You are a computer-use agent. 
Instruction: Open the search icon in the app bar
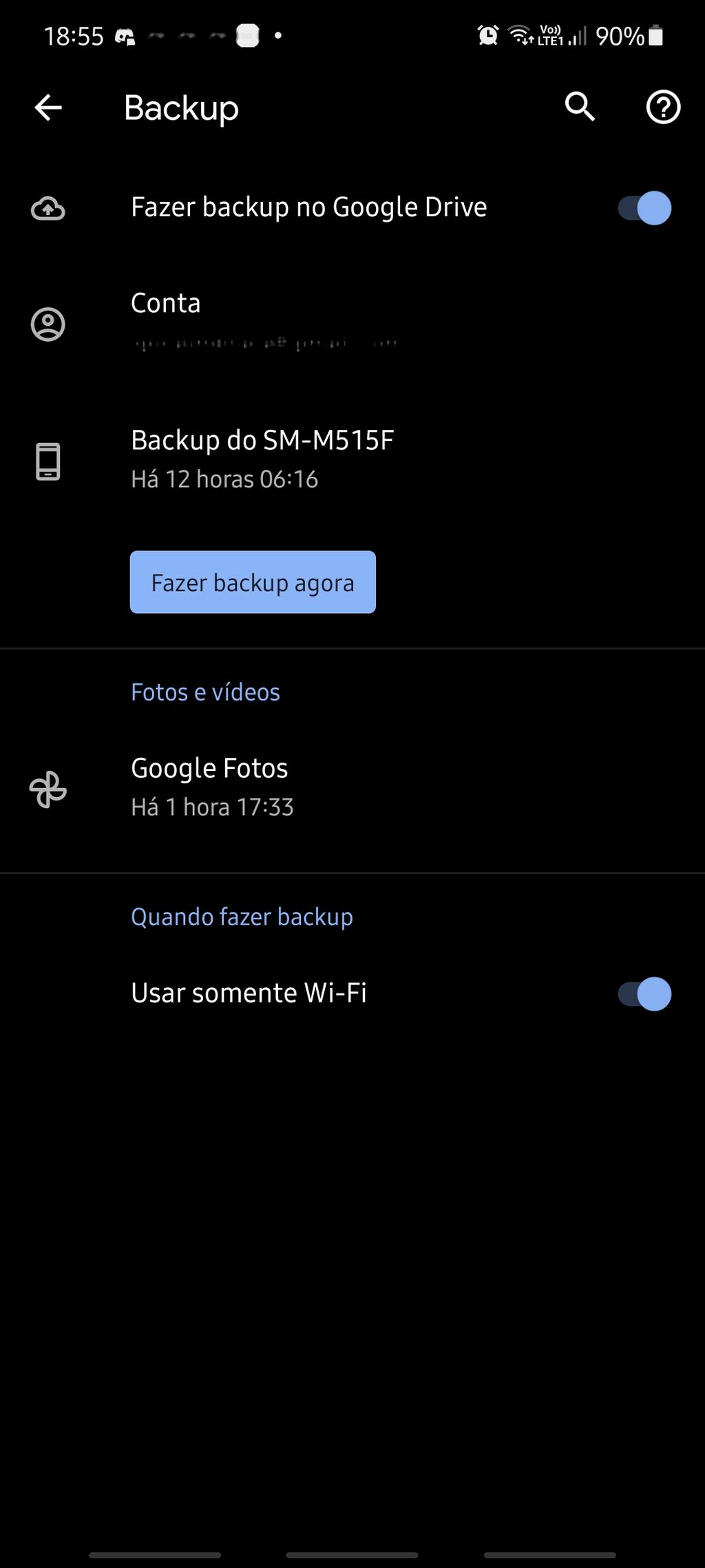[x=580, y=107]
